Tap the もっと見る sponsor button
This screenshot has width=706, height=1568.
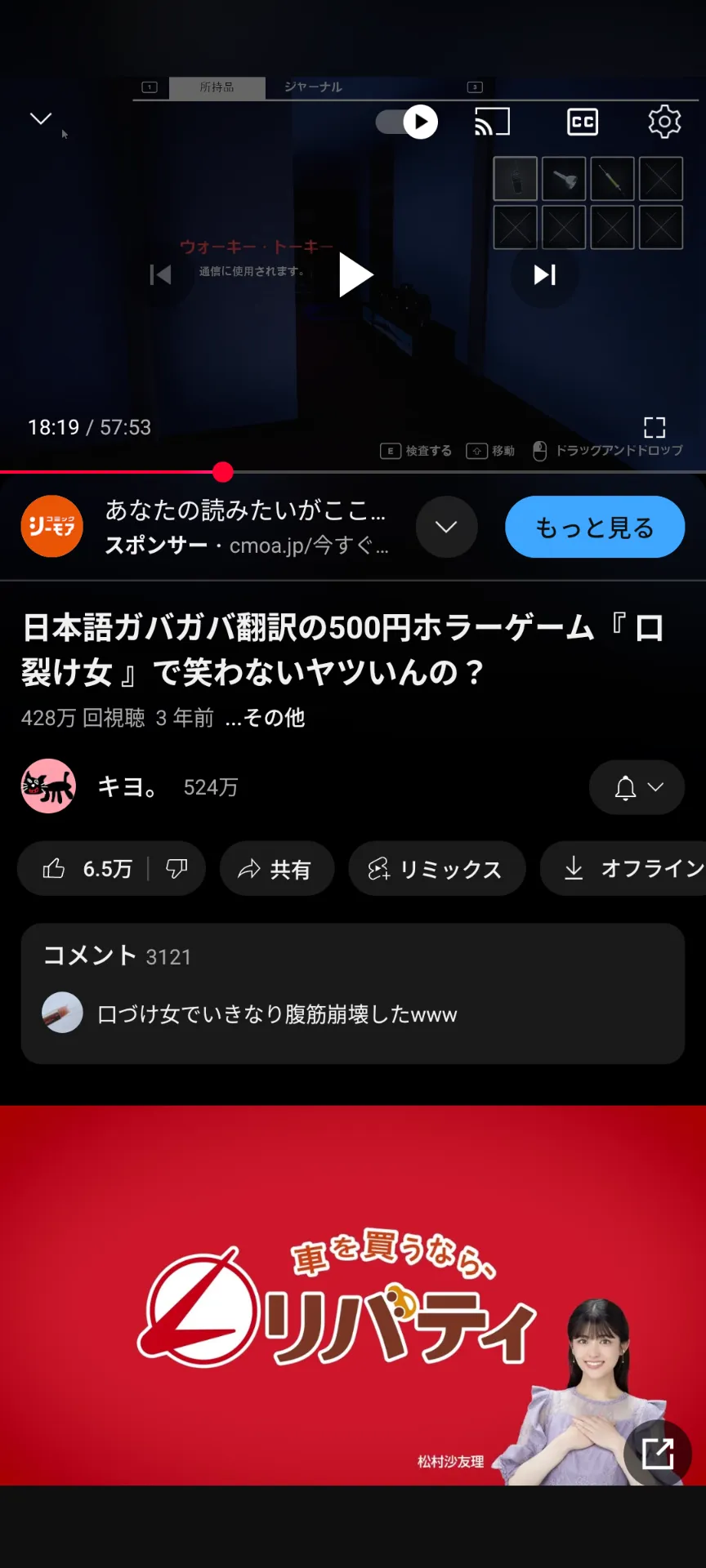[594, 528]
